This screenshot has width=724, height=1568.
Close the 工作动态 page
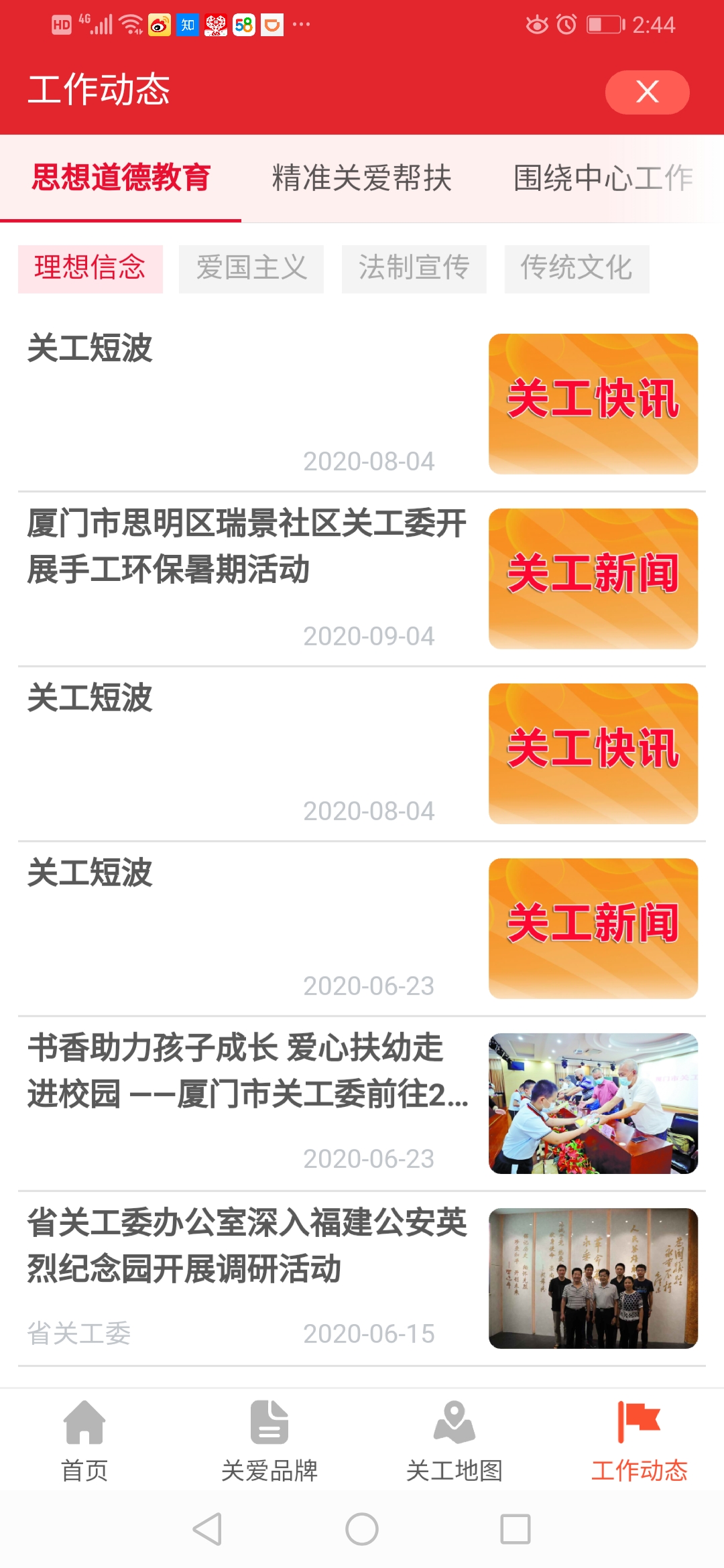[647, 92]
